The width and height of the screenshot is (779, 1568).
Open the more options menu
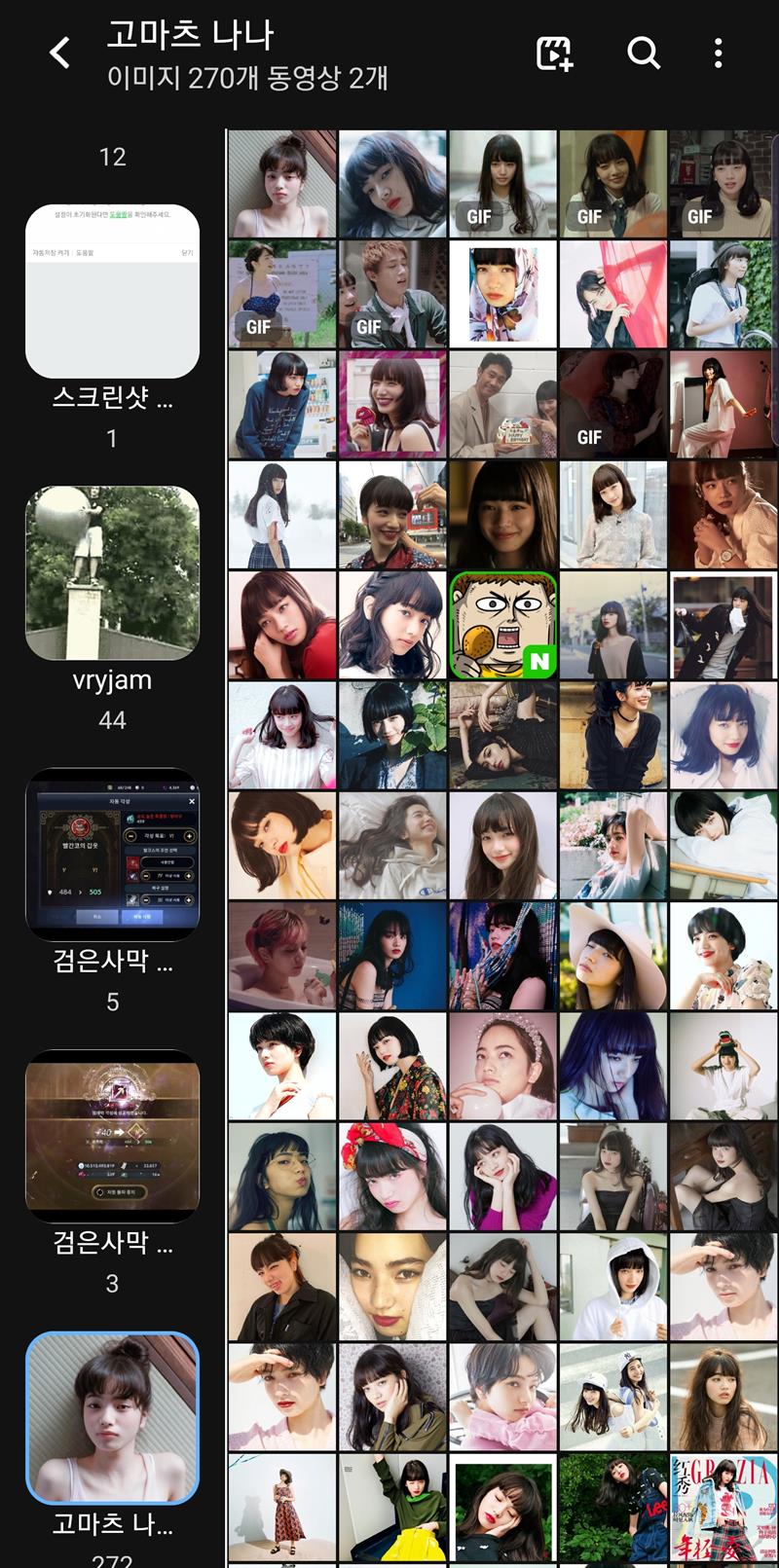pyautogui.click(x=718, y=53)
